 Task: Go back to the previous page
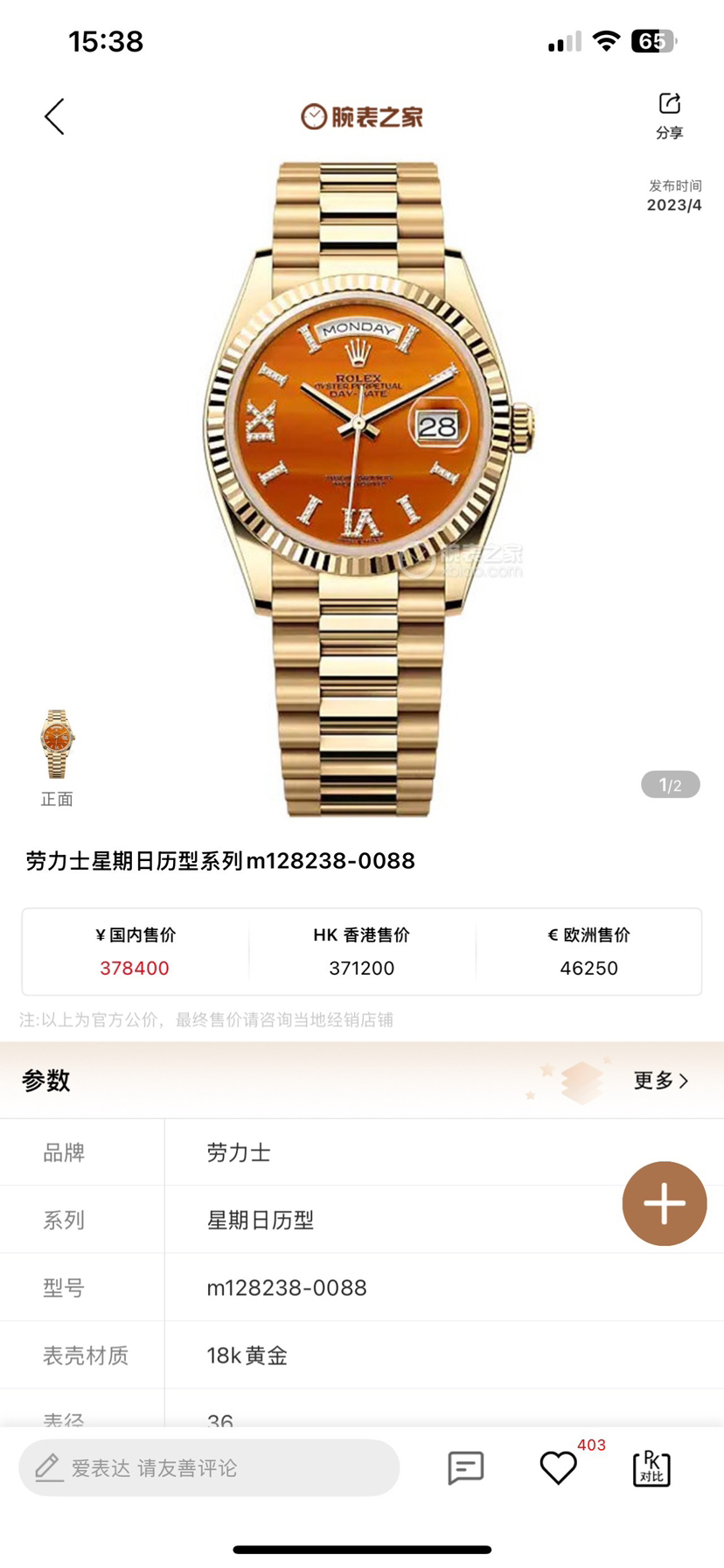click(x=54, y=116)
